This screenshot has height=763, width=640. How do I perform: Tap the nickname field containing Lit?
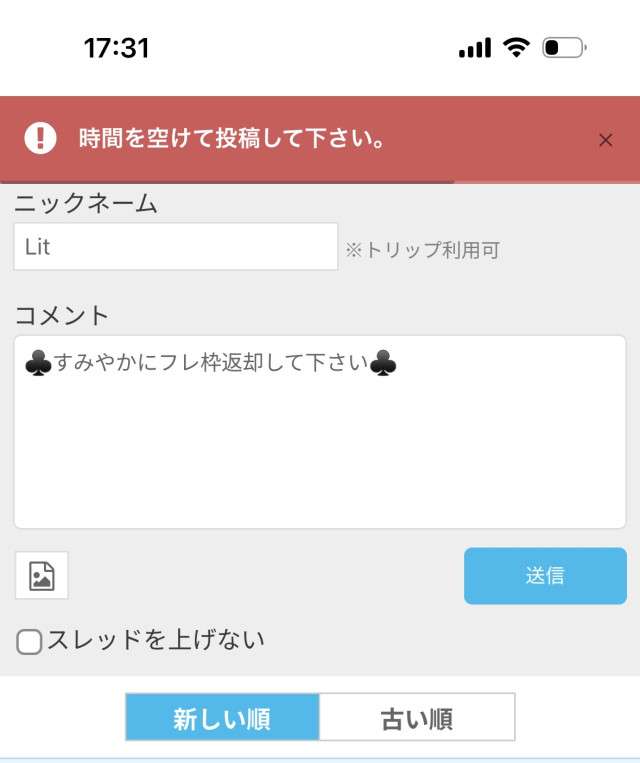(x=176, y=247)
